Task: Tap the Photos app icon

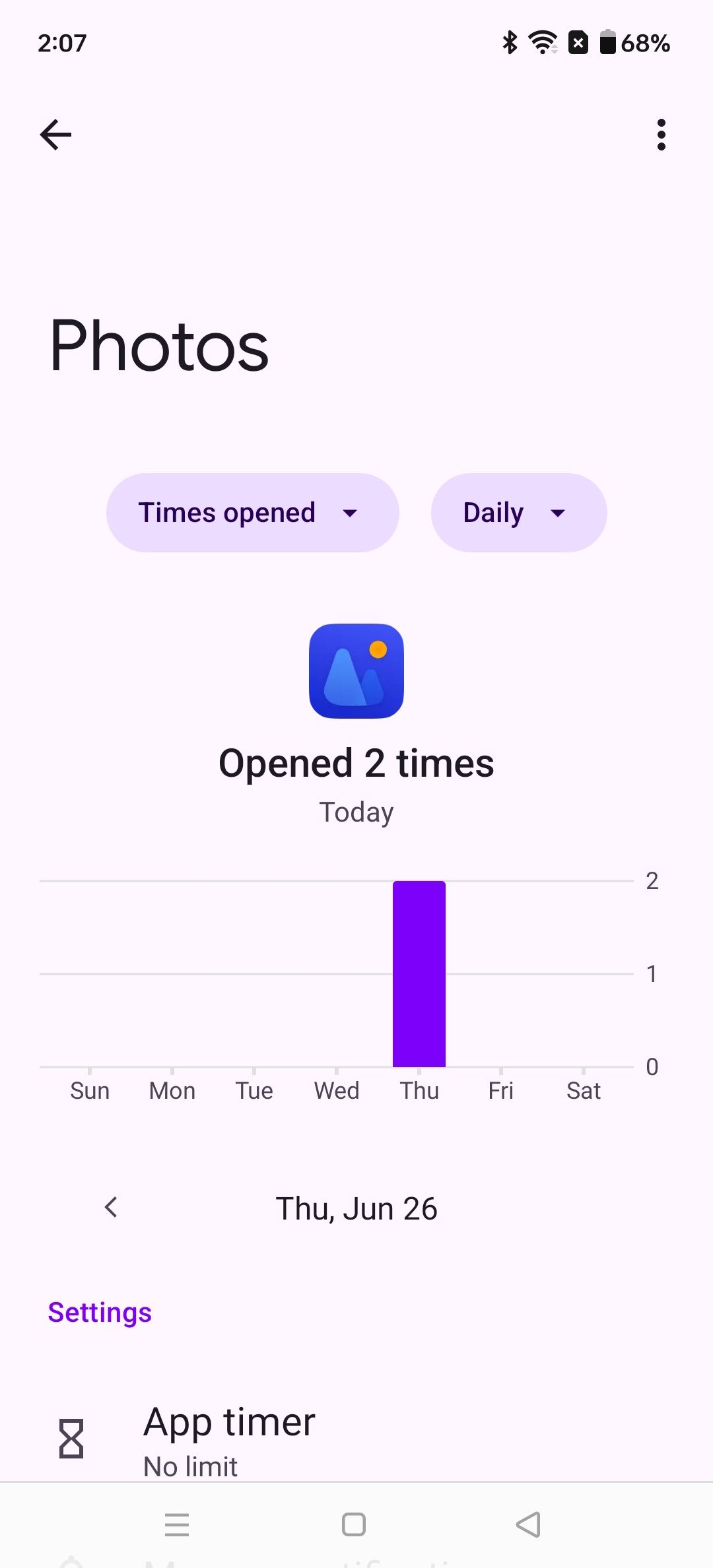Action: [x=356, y=670]
